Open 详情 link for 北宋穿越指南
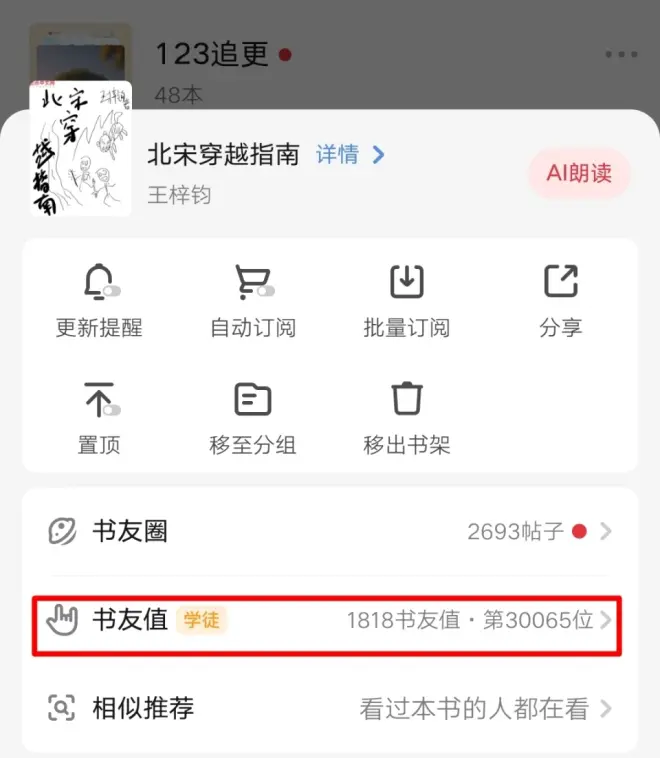Screen dimensions: 660x758 coord(350,155)
